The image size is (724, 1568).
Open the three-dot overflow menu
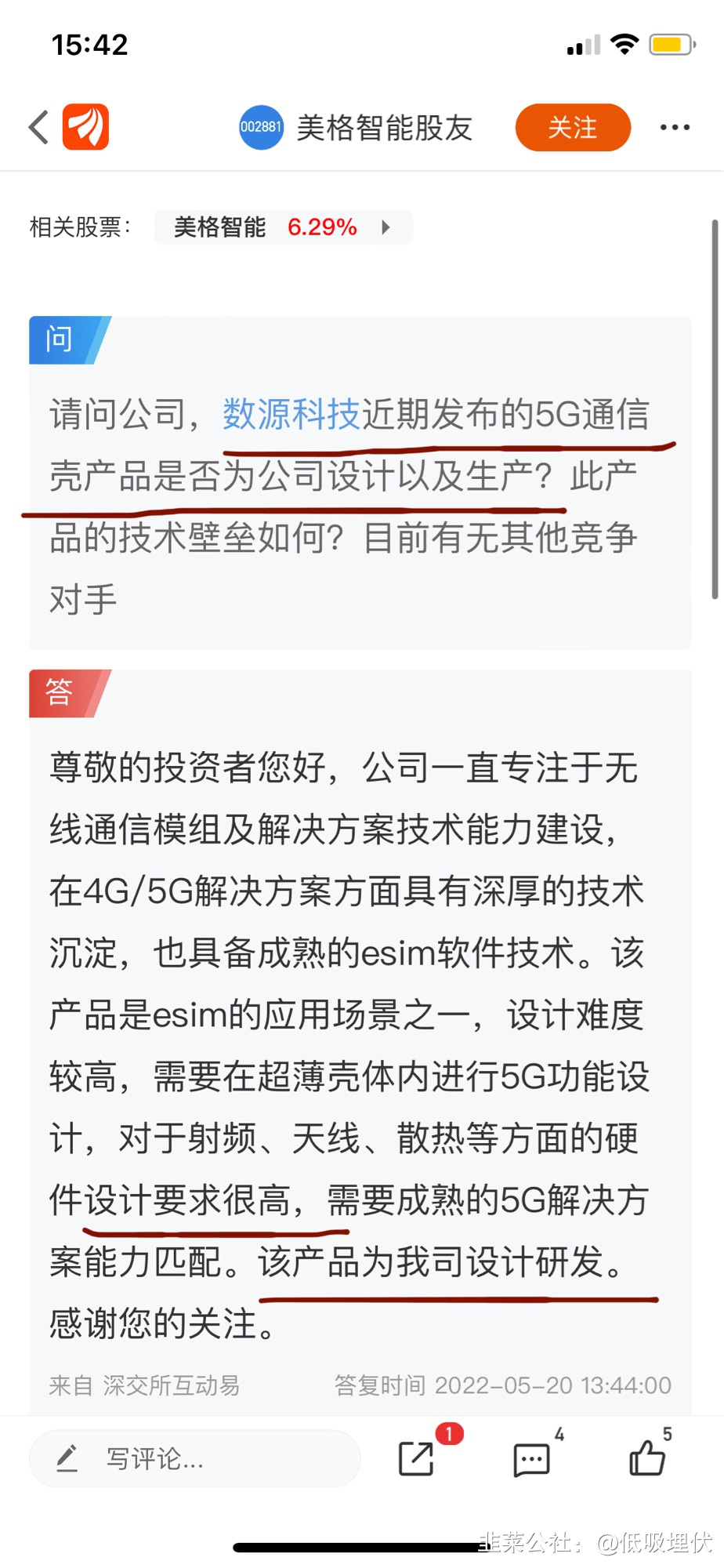(675, 127)
